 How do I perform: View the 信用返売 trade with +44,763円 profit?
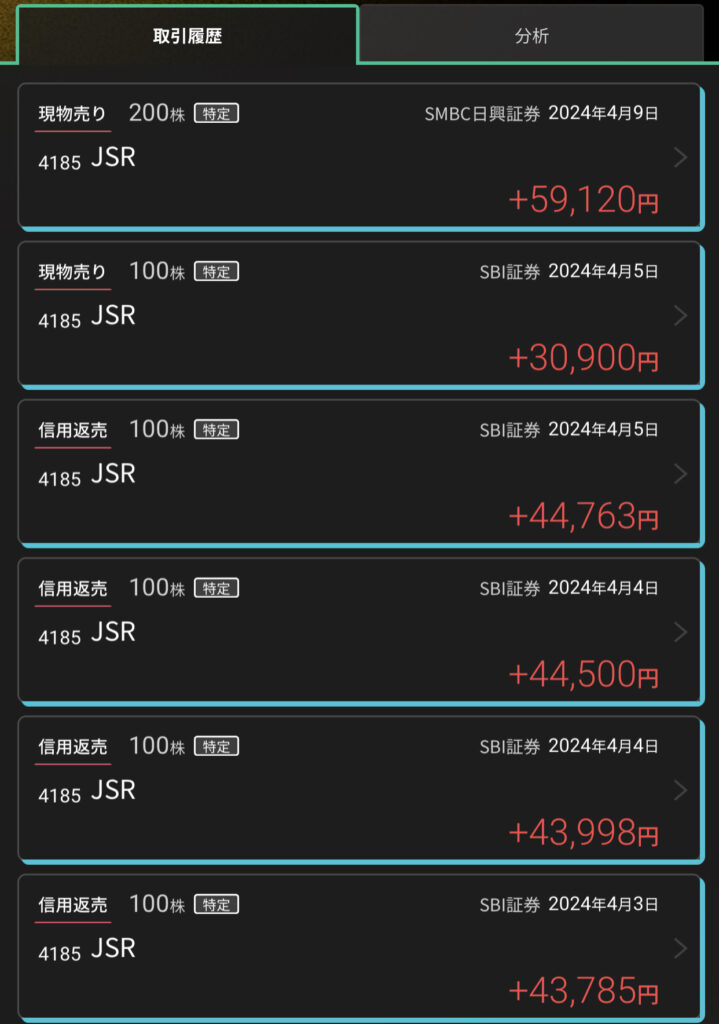(x=359, y=472)
